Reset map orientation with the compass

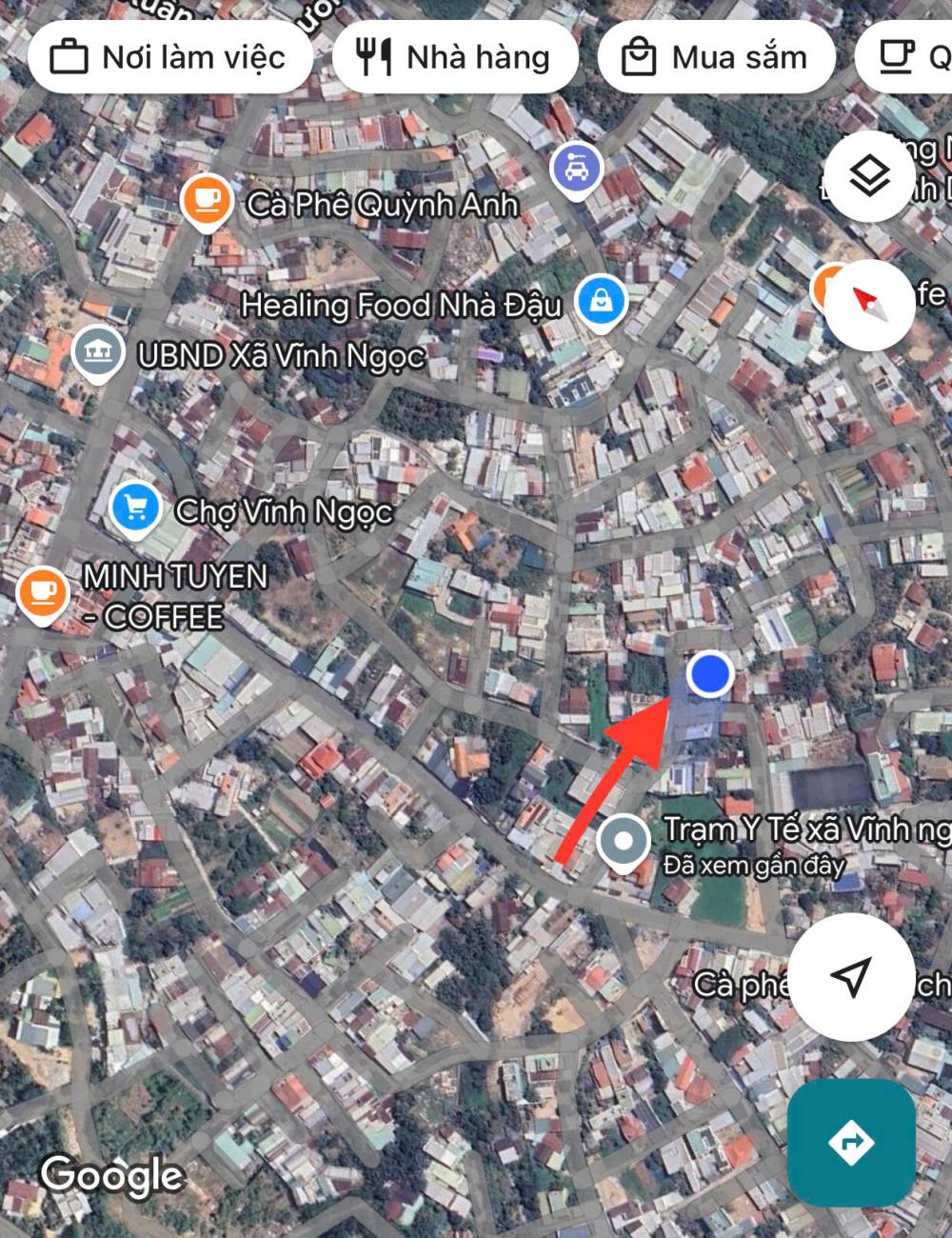coord(869,304)
